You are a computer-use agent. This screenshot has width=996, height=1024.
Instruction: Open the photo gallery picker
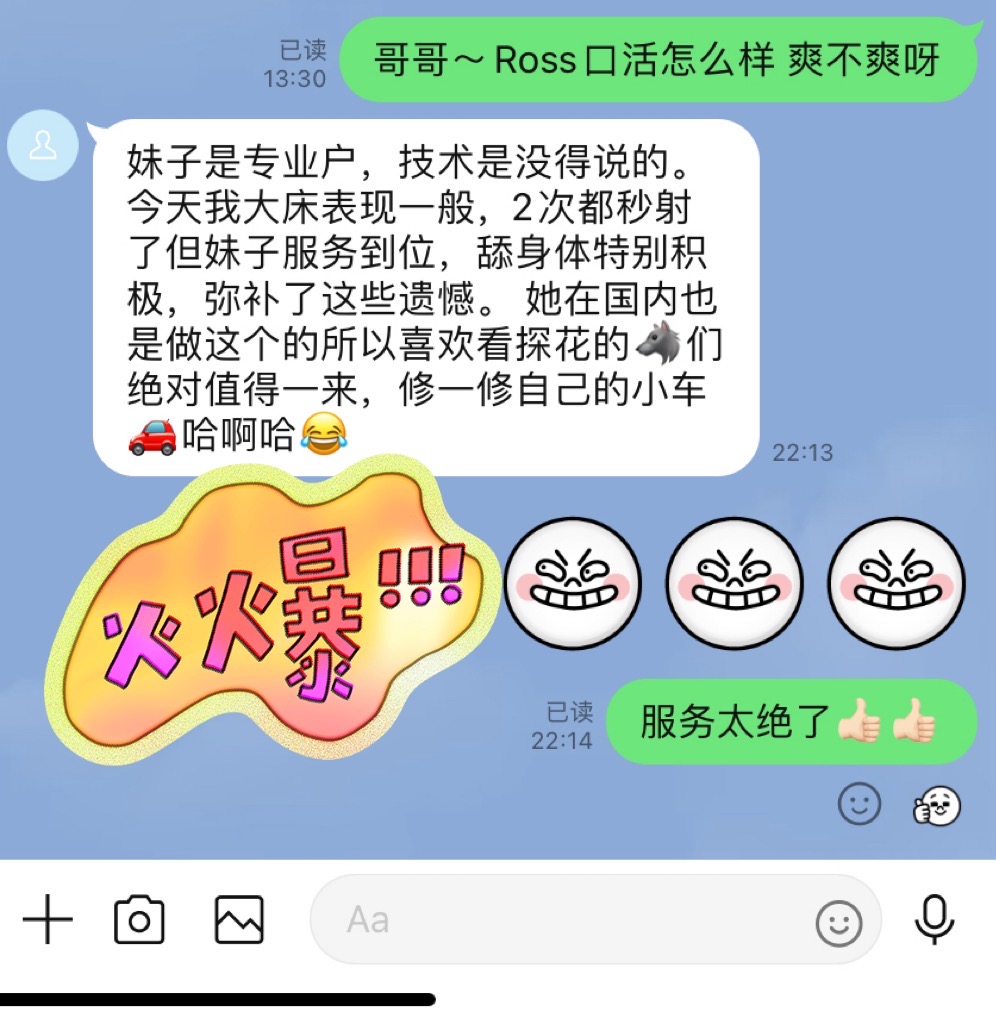[240, 919]
